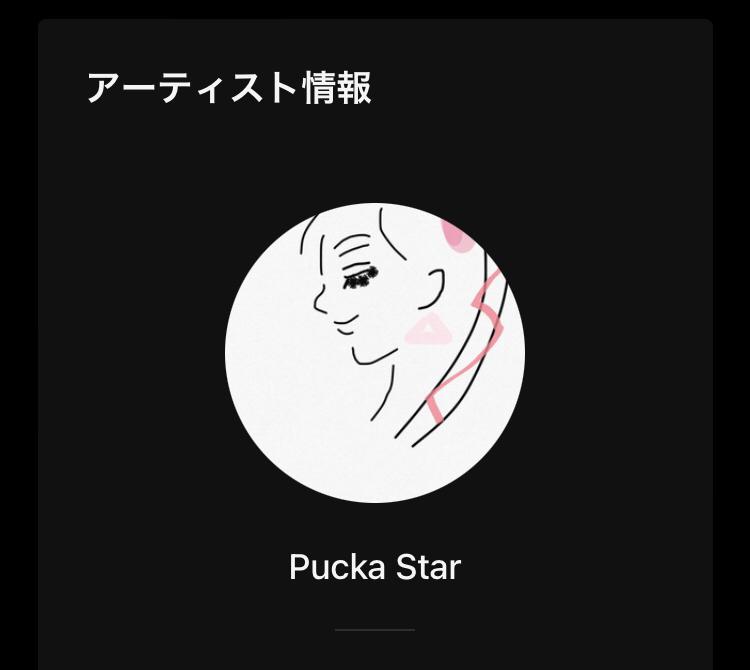Open the Pucka Star artist name
The height and width of the screenshot is (670, 750).
coord(375,567)
